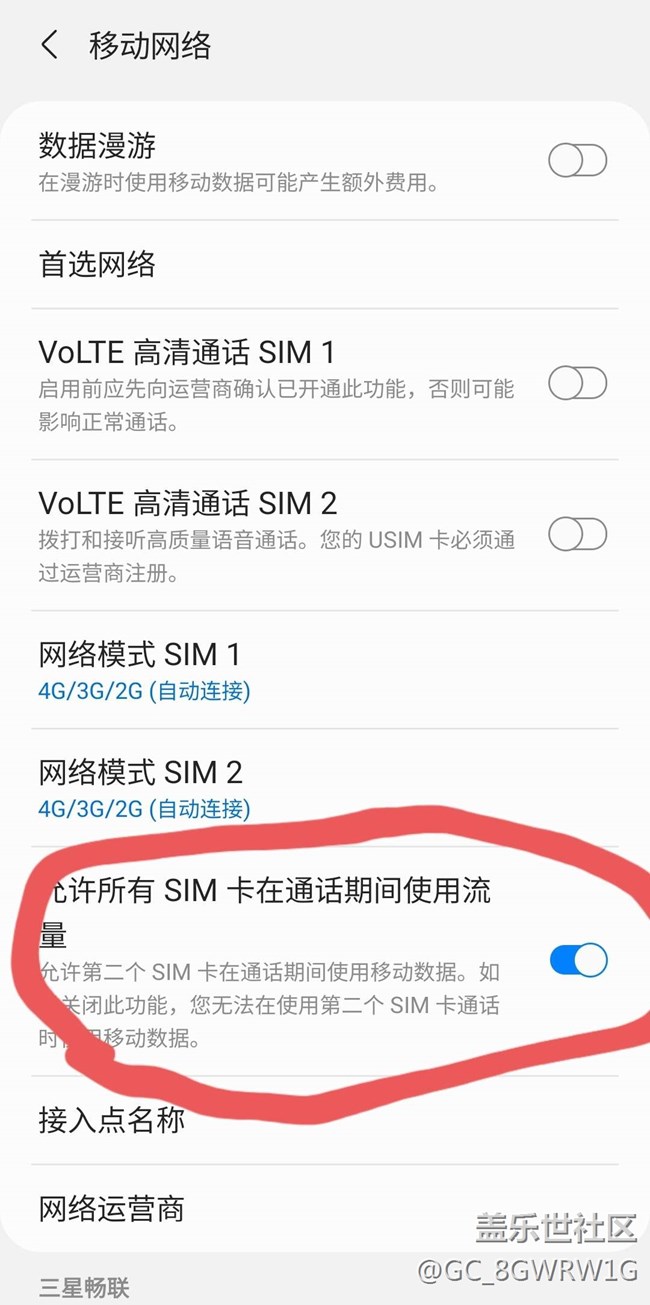Turn on 数据漫游 switch
650x1305 pixels.
pyautogui.click(x=578, y=161)
